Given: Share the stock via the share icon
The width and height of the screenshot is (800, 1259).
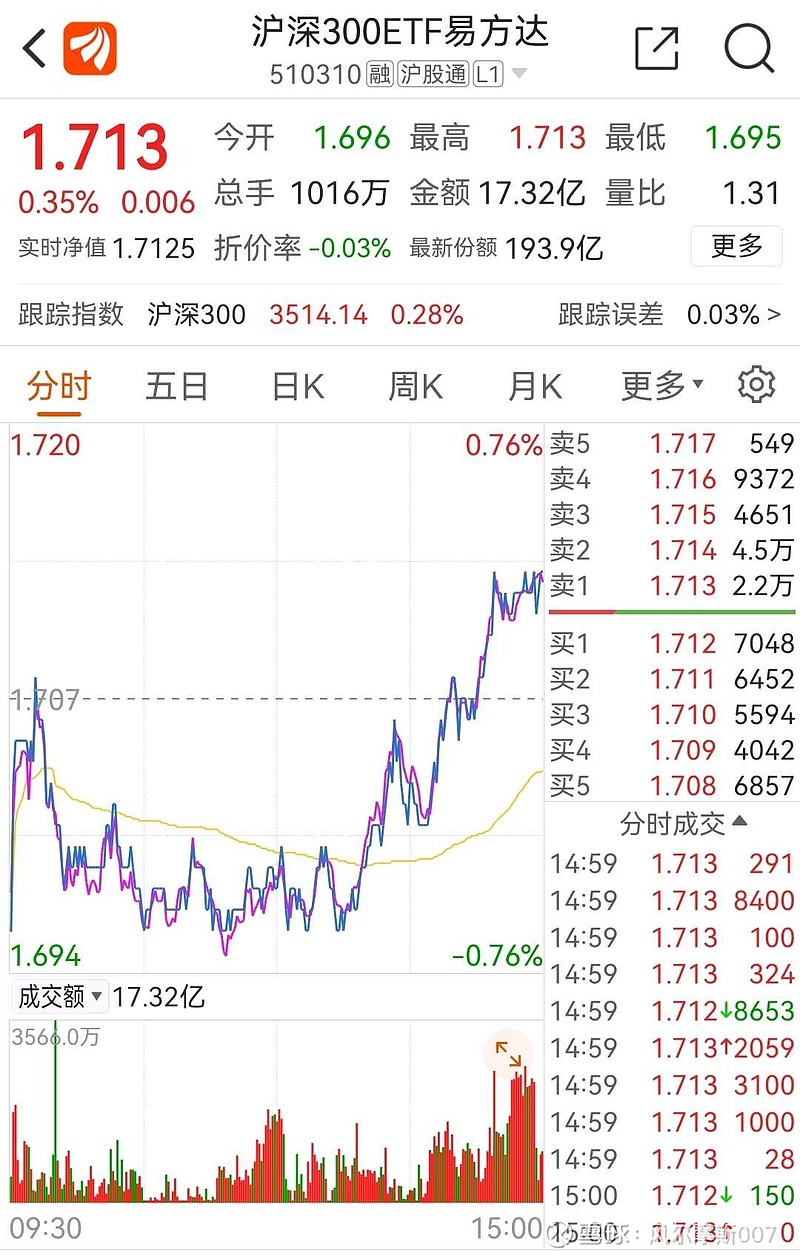Looking at the screenshot, I should (x=658, y=49).
